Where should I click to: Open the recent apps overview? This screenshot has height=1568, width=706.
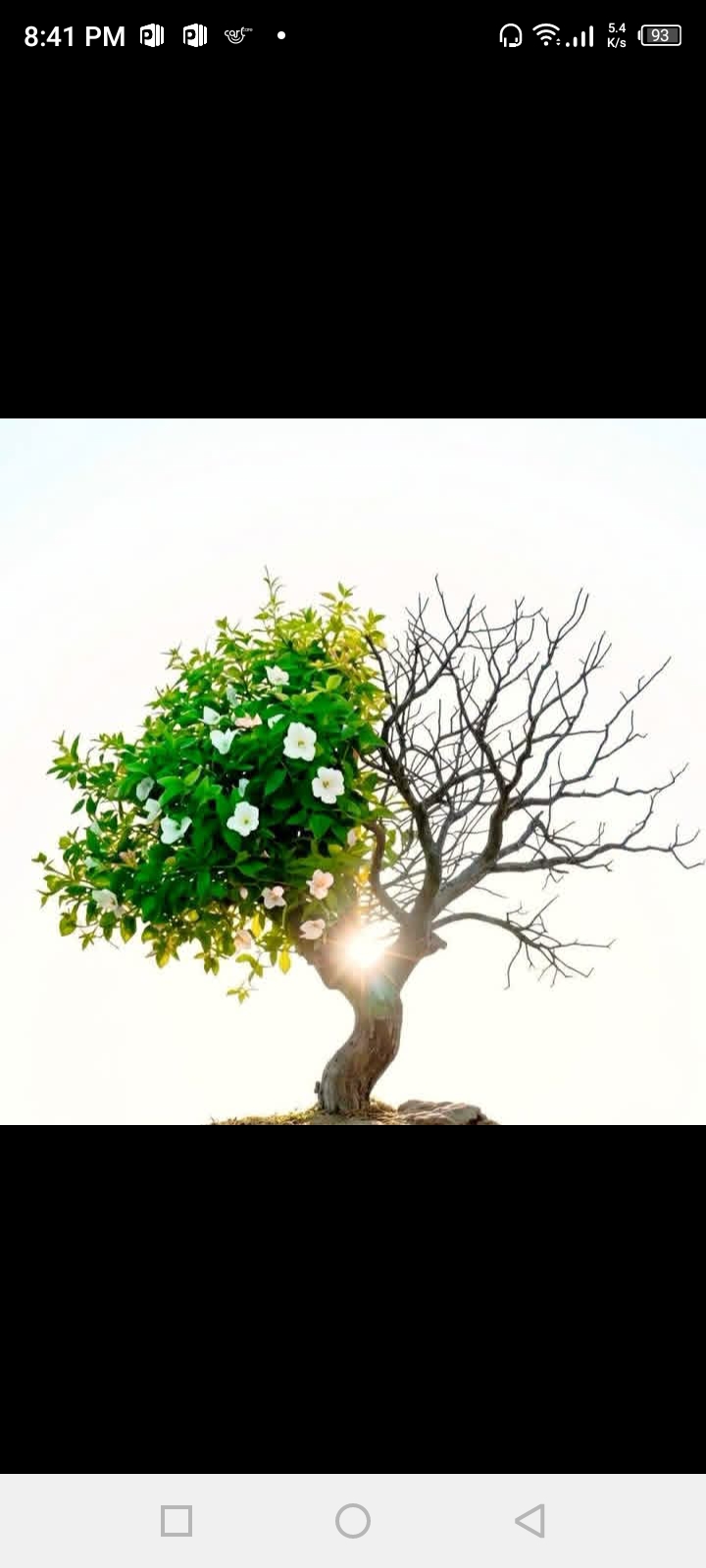click(176, 1521)
